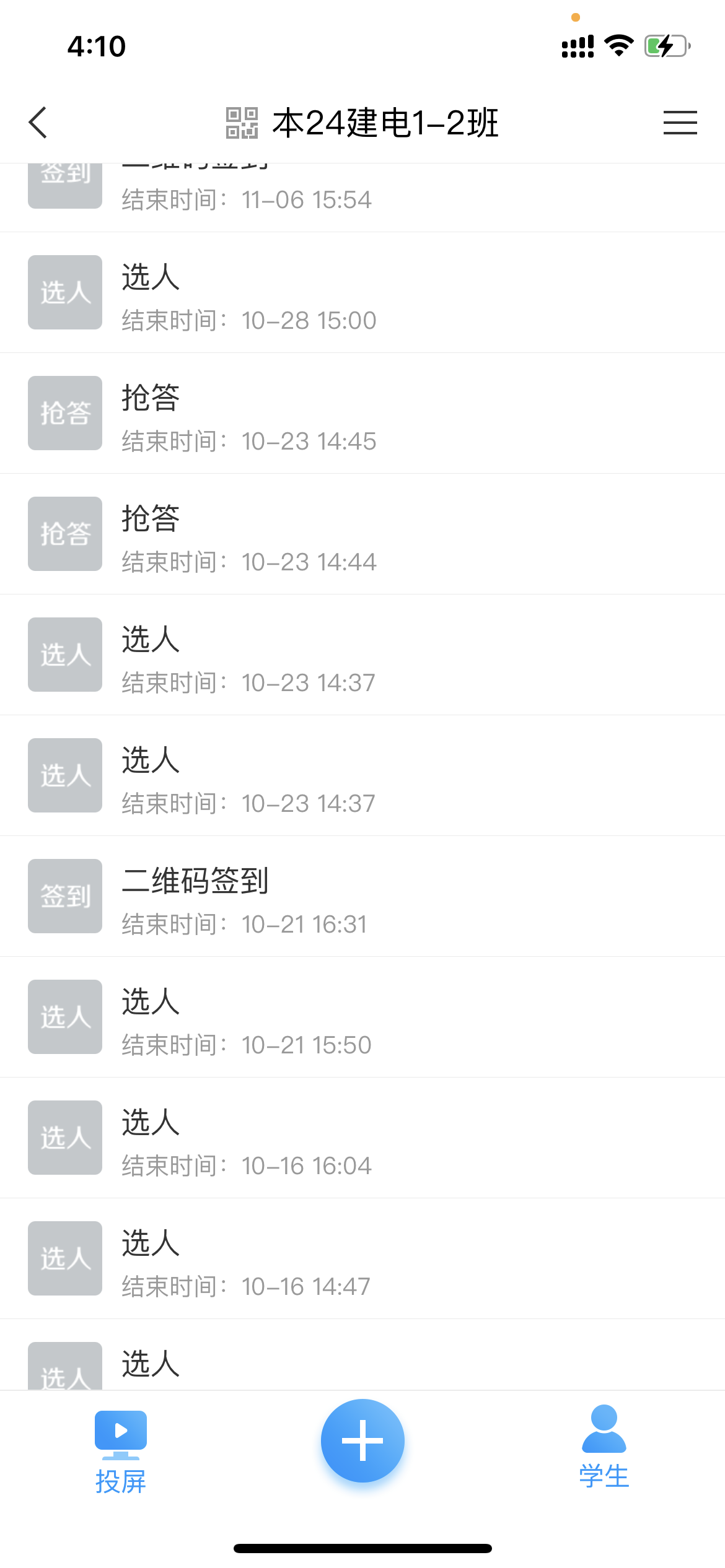This screenshot has height=1568, width=725.
Task: Open the class QR code icon
Action: coord(242,123)
